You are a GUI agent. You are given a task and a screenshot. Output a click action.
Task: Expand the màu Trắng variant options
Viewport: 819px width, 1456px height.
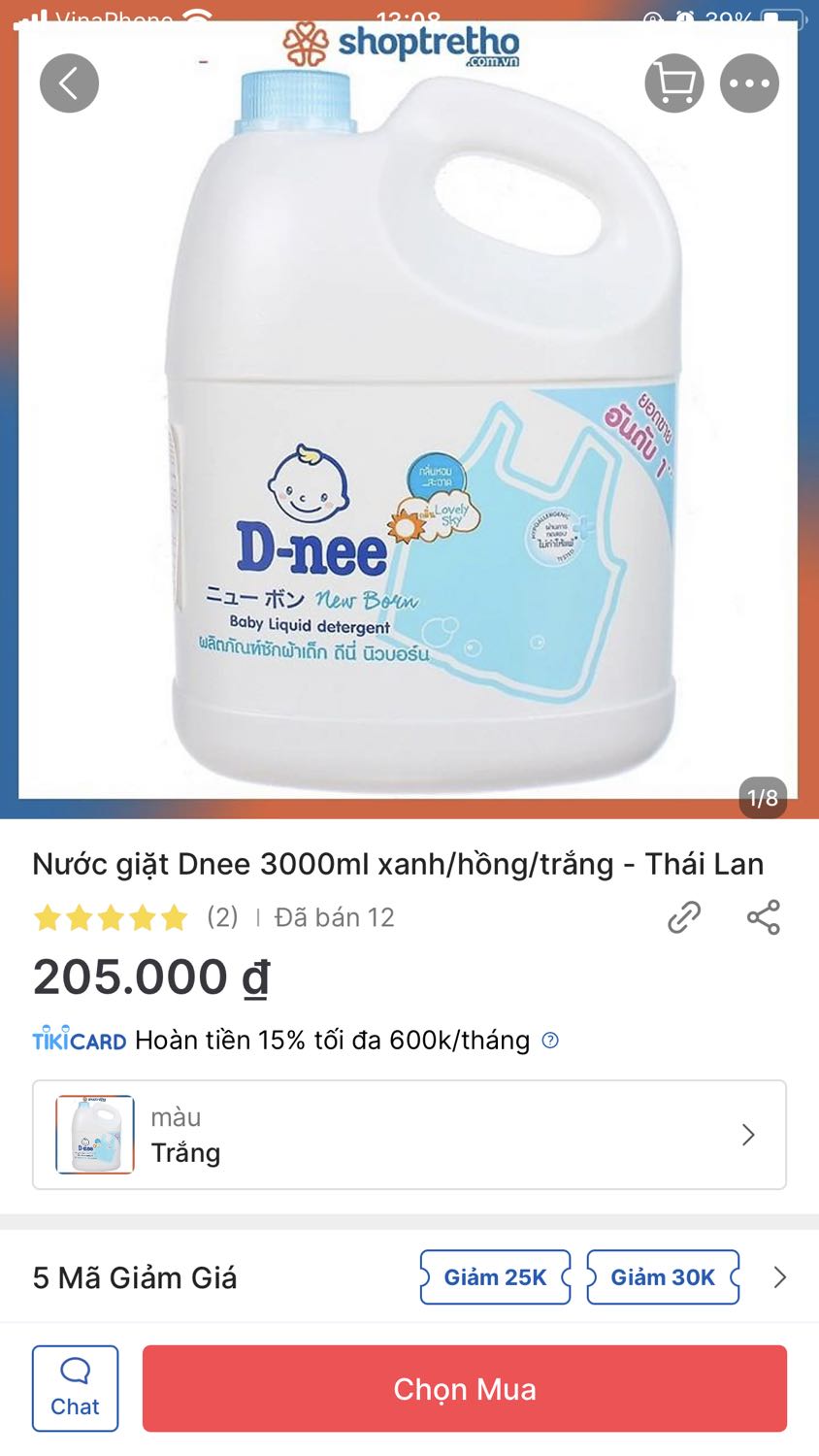coord(748,1134)
